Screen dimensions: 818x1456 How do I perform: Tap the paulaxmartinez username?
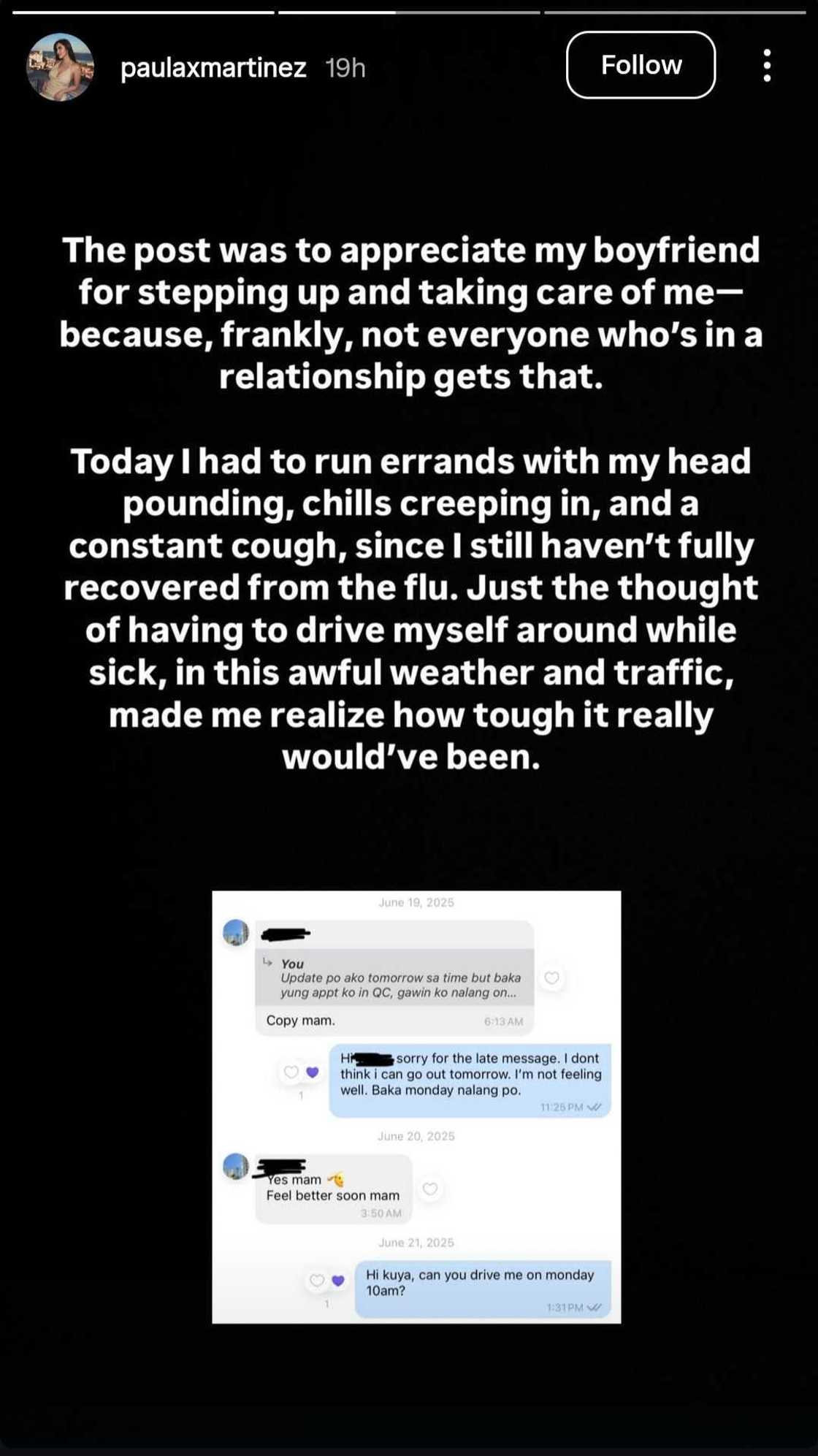point(213,68)
